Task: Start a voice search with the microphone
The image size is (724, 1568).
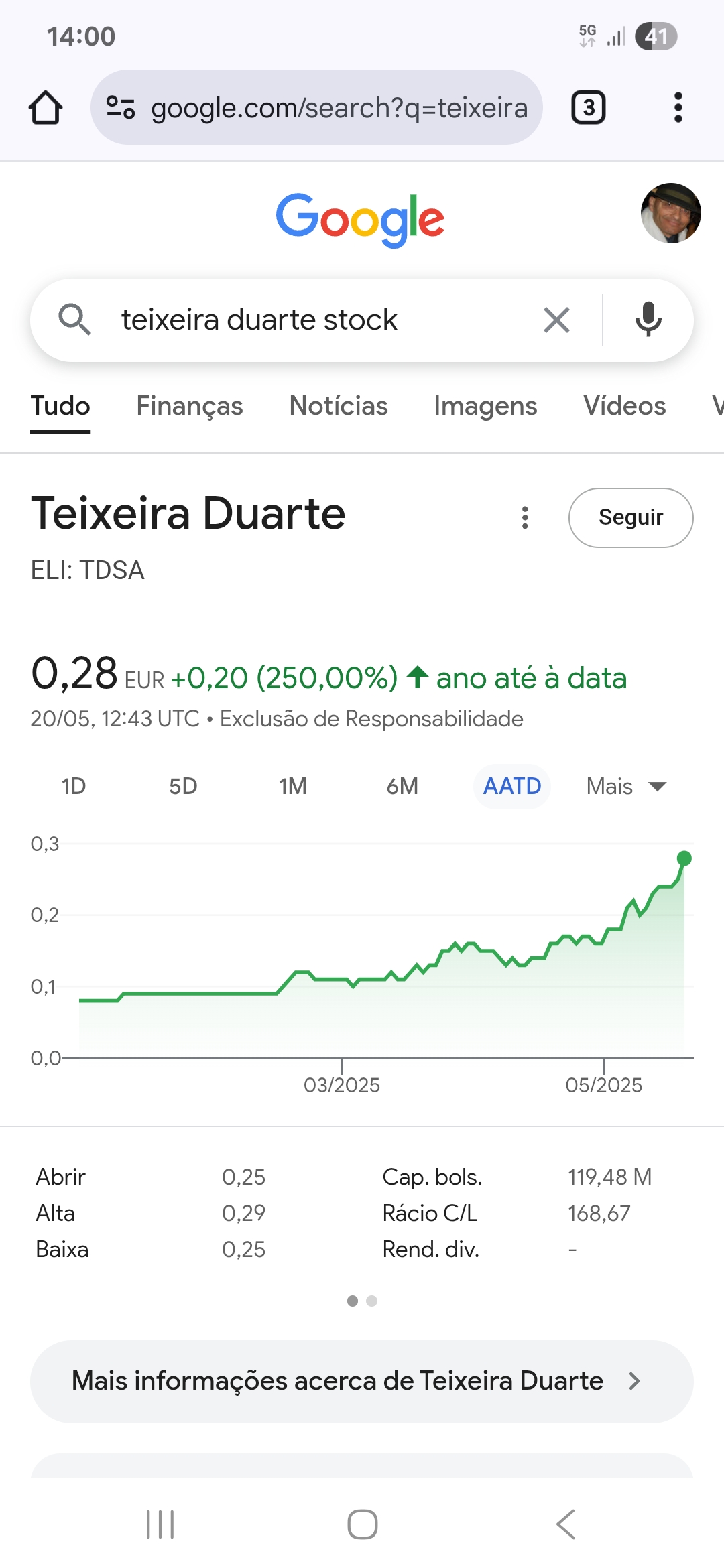Action: (x=648, y=320)
